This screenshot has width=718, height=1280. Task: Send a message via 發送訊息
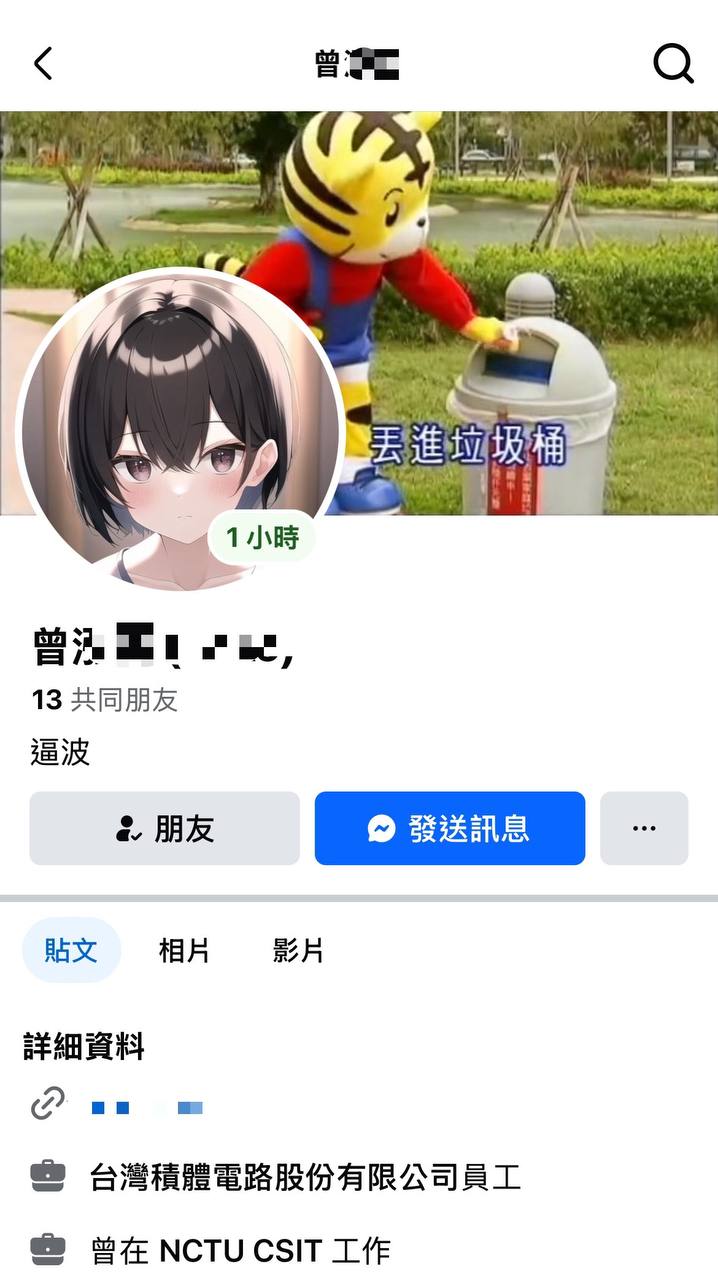449,828
